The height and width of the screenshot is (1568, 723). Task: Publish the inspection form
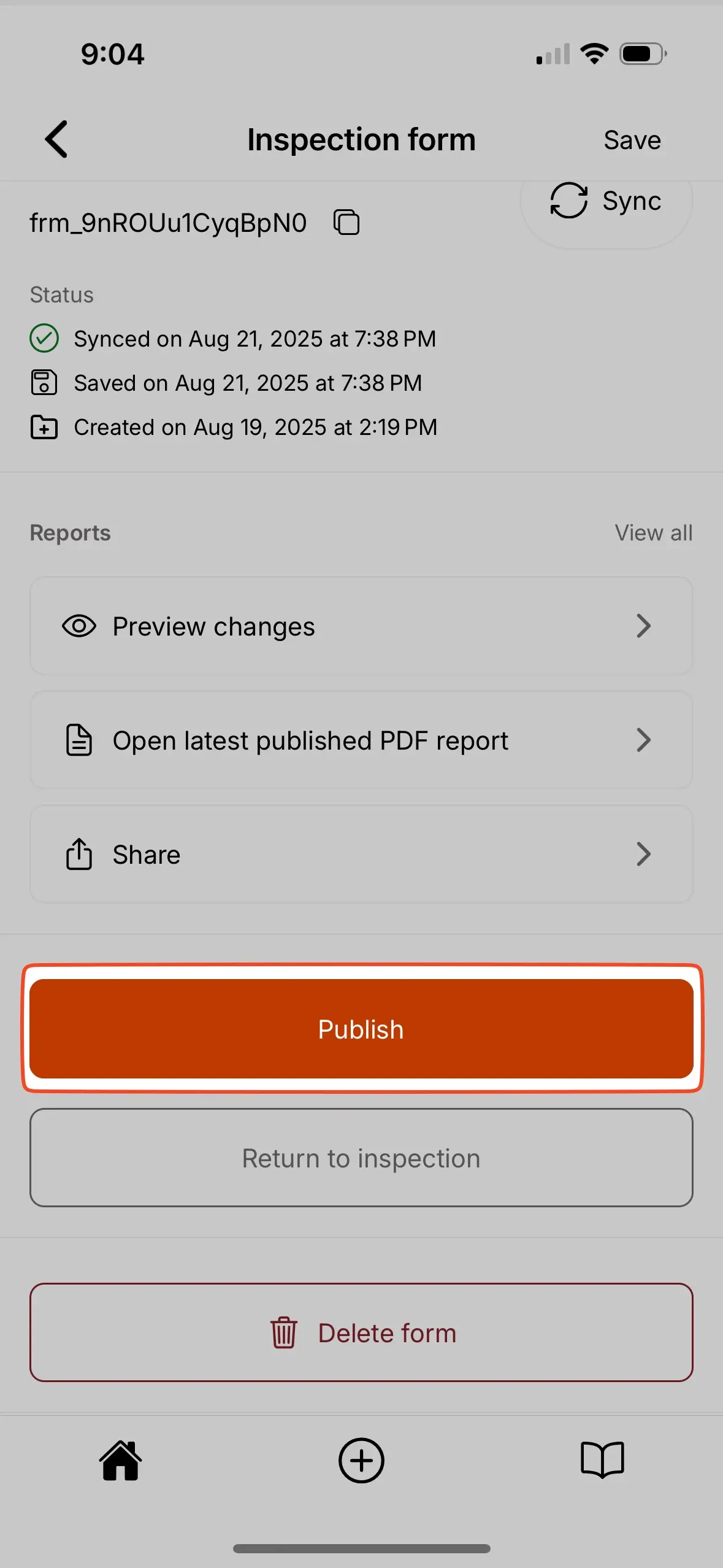point(361,1029)
